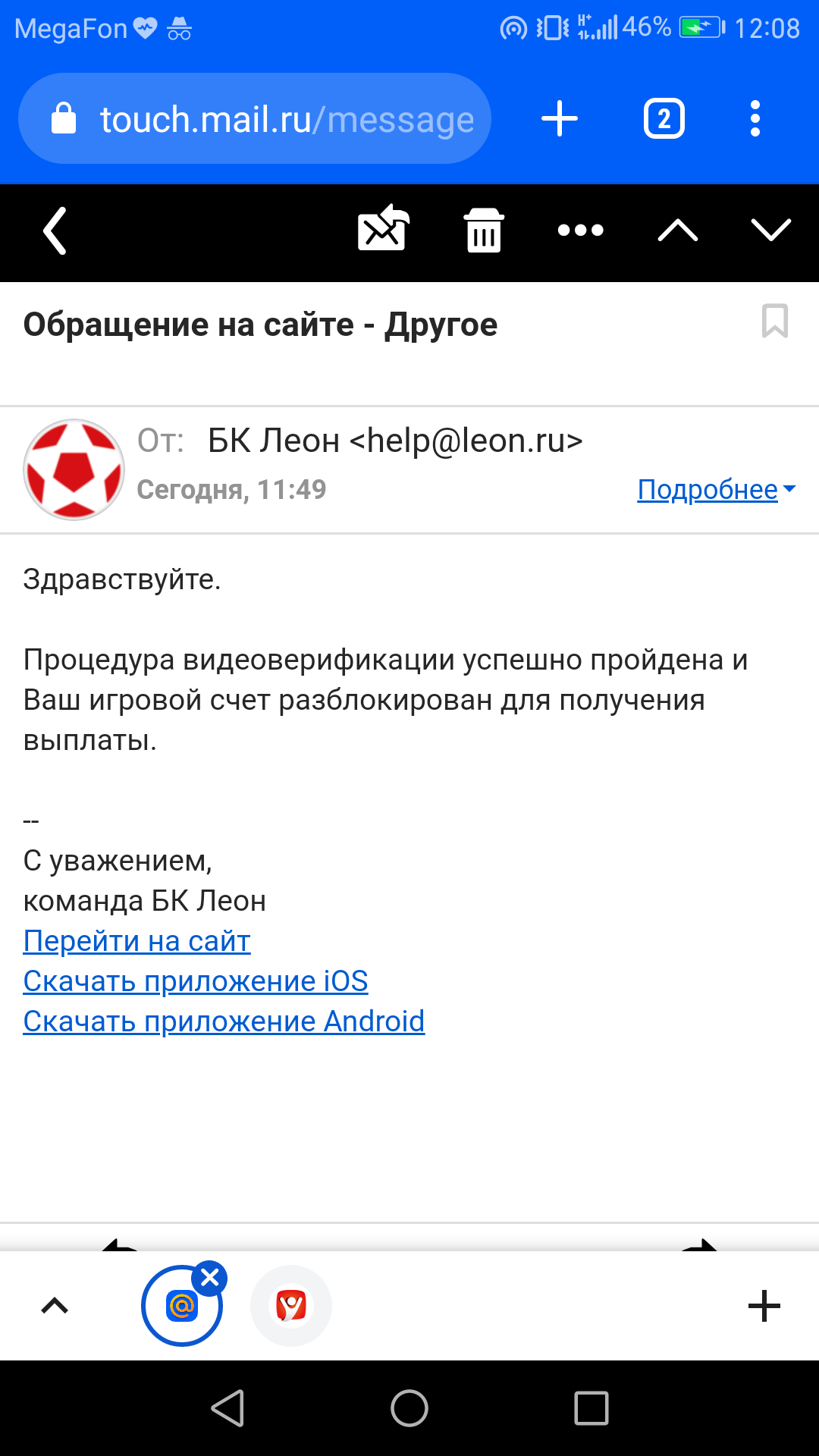Open the browser overflow menu
This screenshot has width=819, height=1456.
click(755, 119)
